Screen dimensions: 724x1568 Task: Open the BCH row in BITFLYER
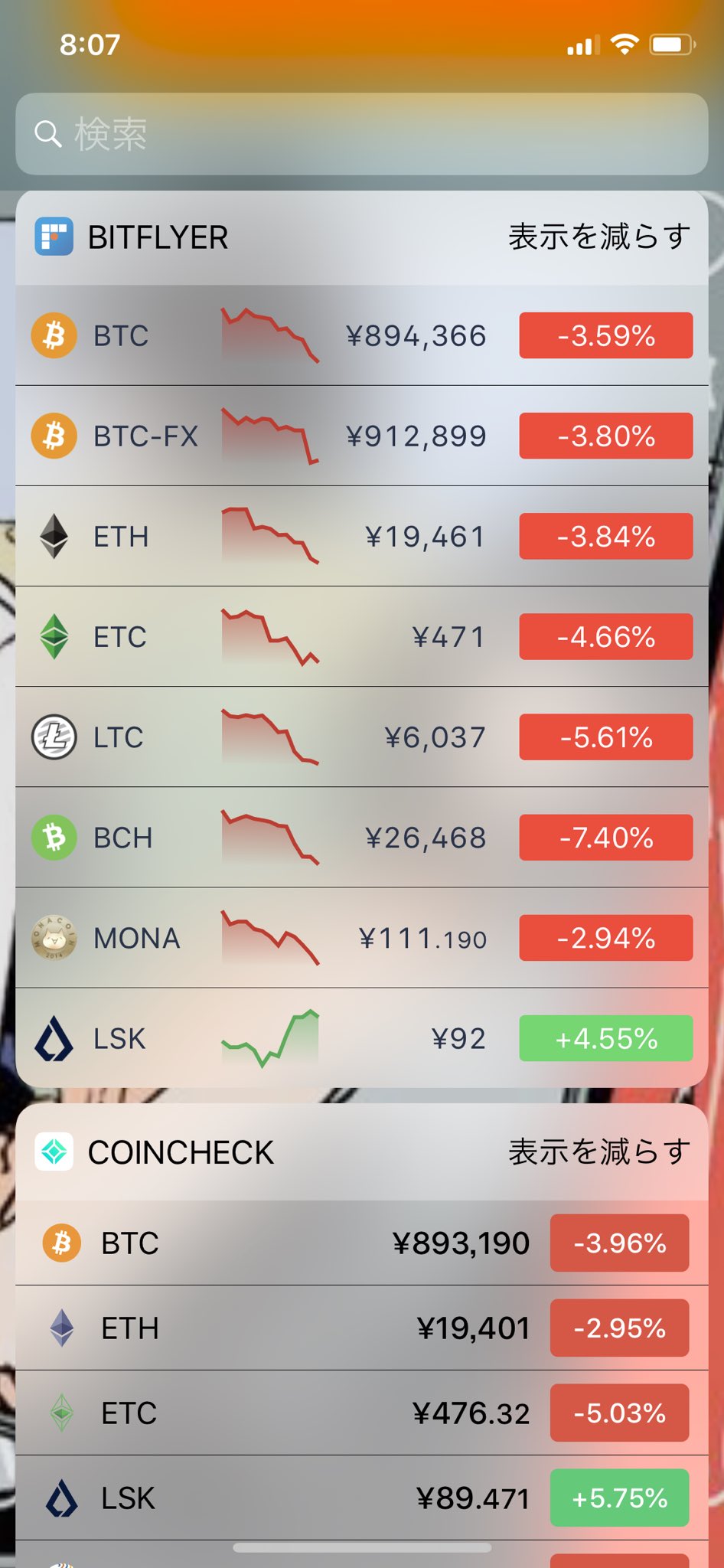(x=361, y=837)
